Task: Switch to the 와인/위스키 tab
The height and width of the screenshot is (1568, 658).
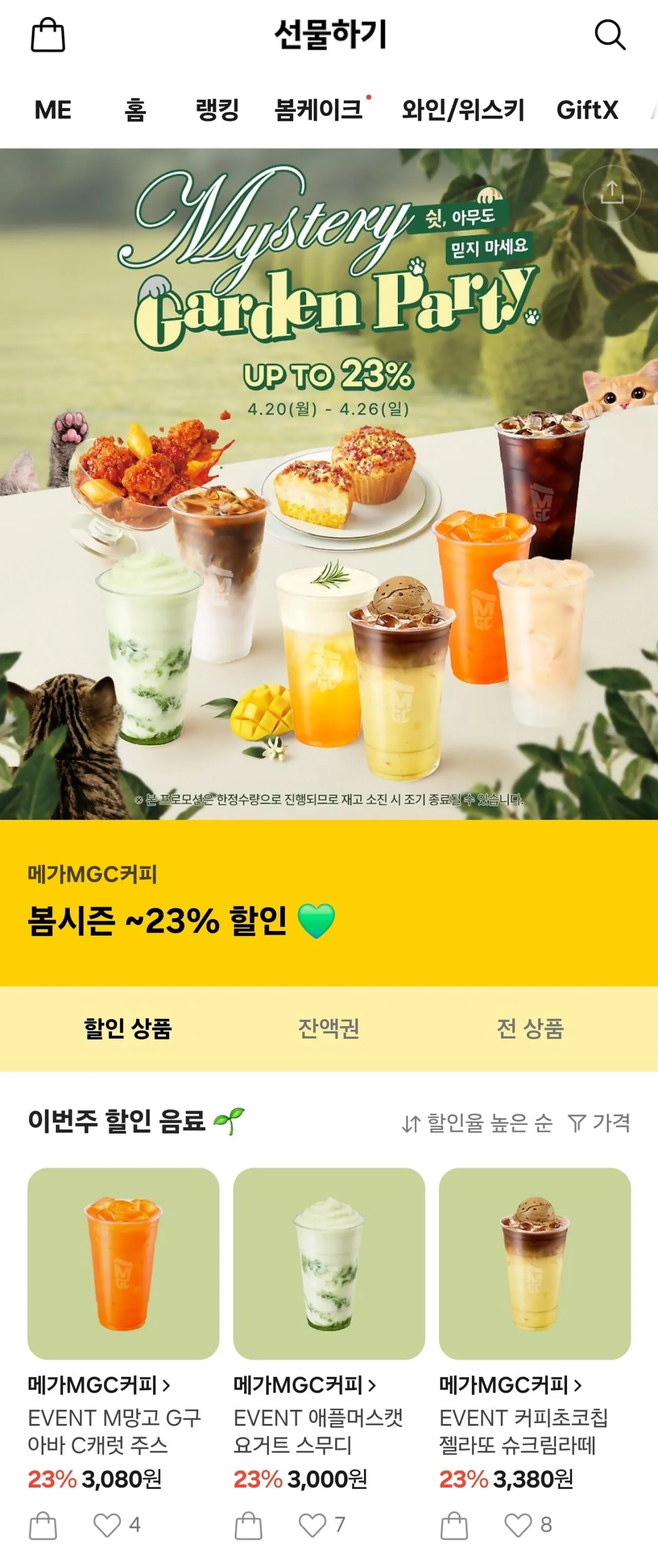Action: tap(463, 110)
